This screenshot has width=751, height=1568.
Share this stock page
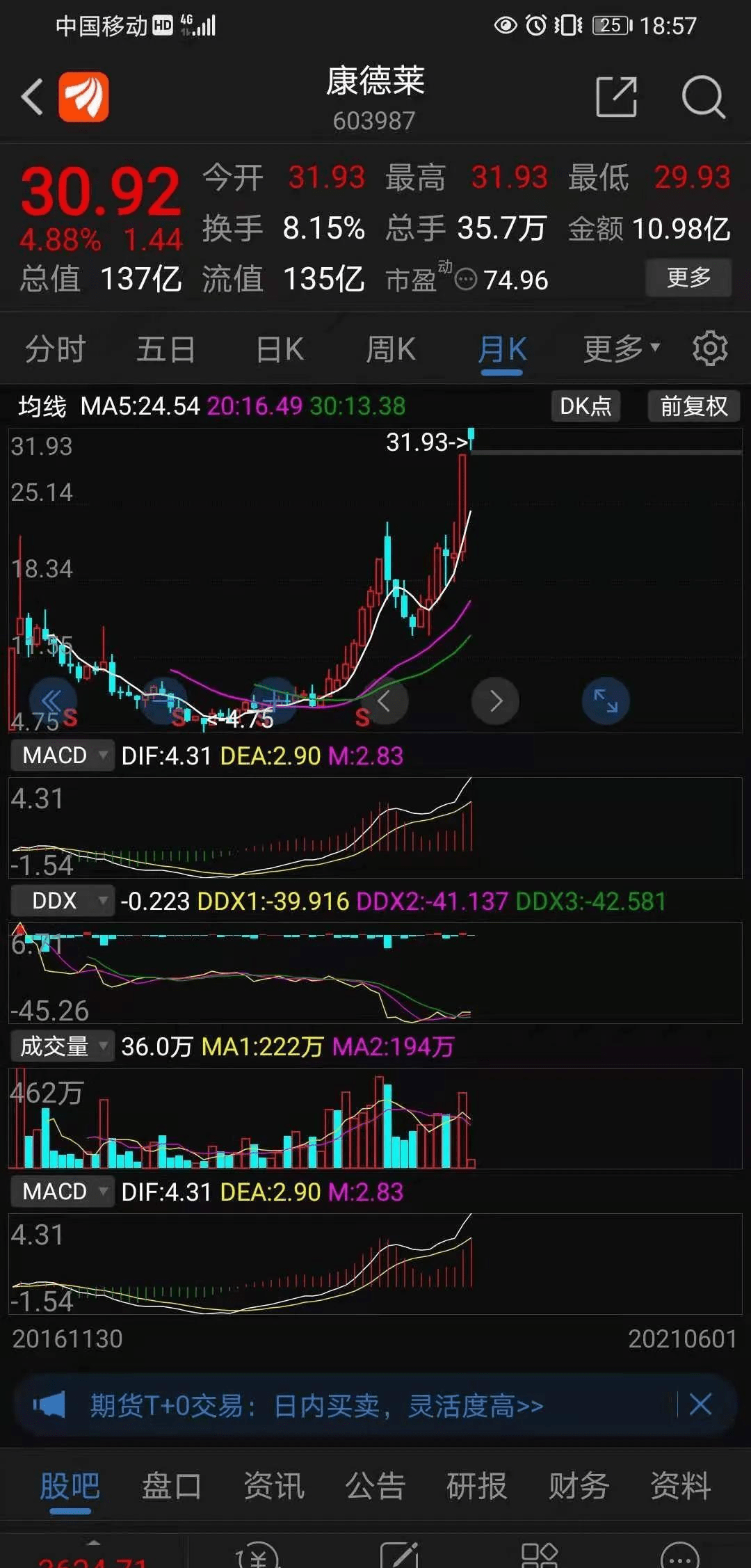[x=616, y=97]
